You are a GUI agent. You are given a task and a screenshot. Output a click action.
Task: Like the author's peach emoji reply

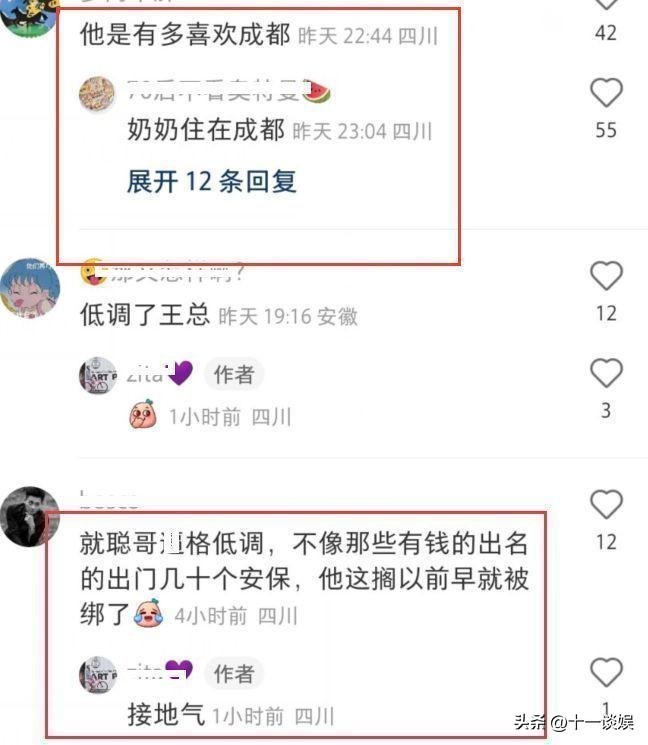click(606, 373)
